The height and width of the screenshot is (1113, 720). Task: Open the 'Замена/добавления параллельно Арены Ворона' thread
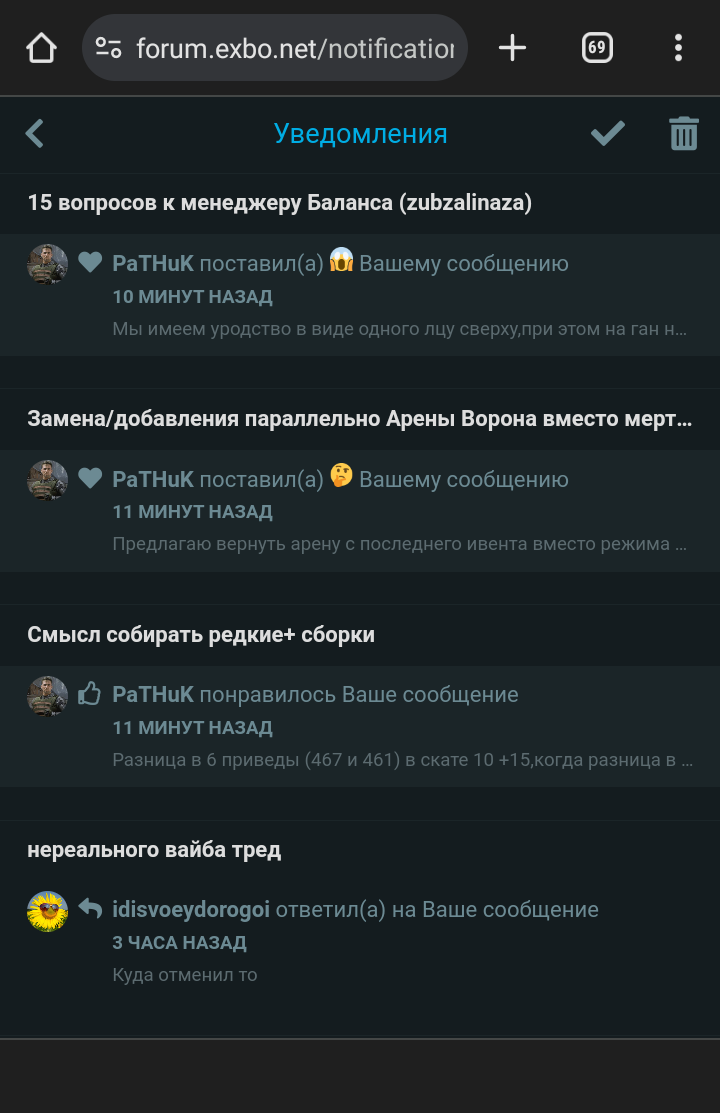tap(360, 419)
